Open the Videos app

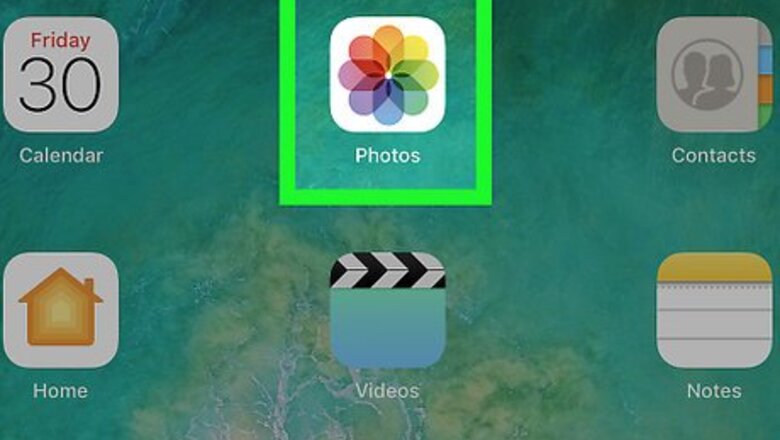click(387, 309)
